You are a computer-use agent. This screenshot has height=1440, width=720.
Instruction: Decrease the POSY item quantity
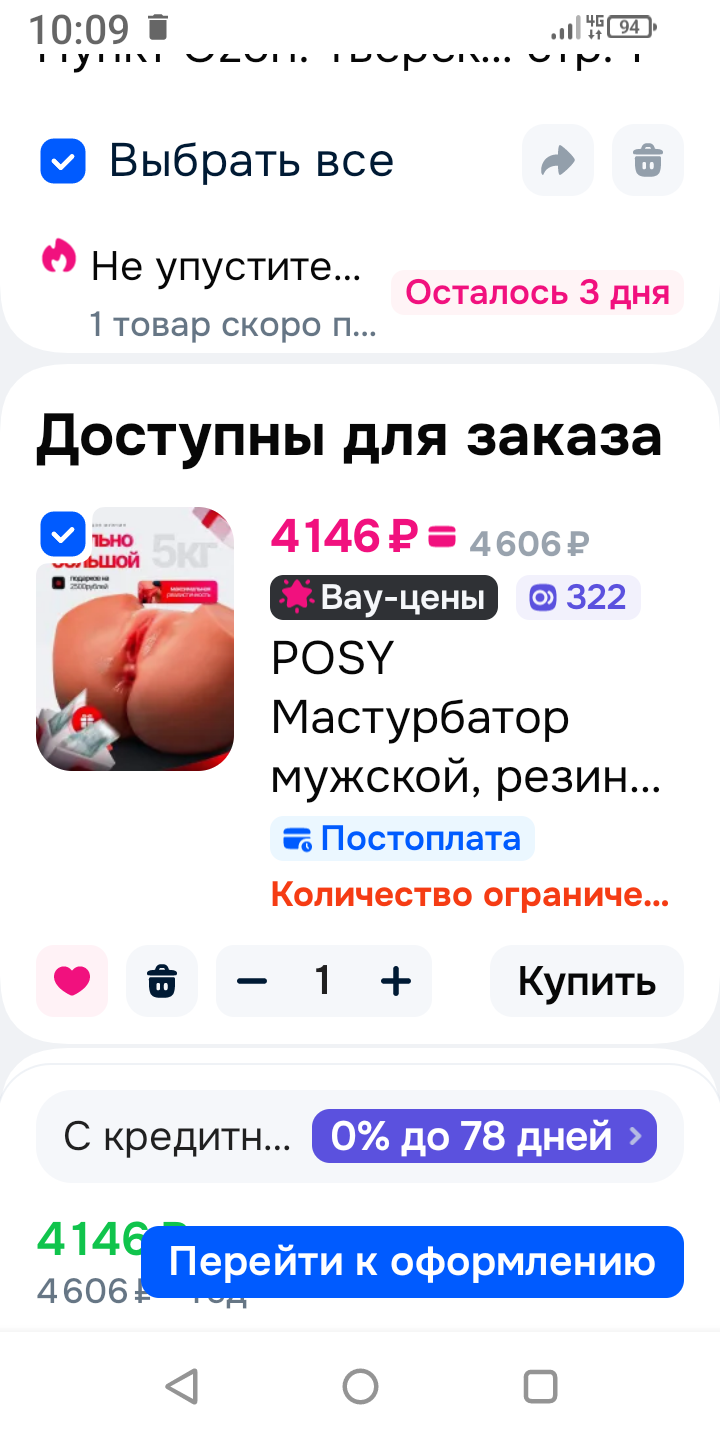click(252, 981)
